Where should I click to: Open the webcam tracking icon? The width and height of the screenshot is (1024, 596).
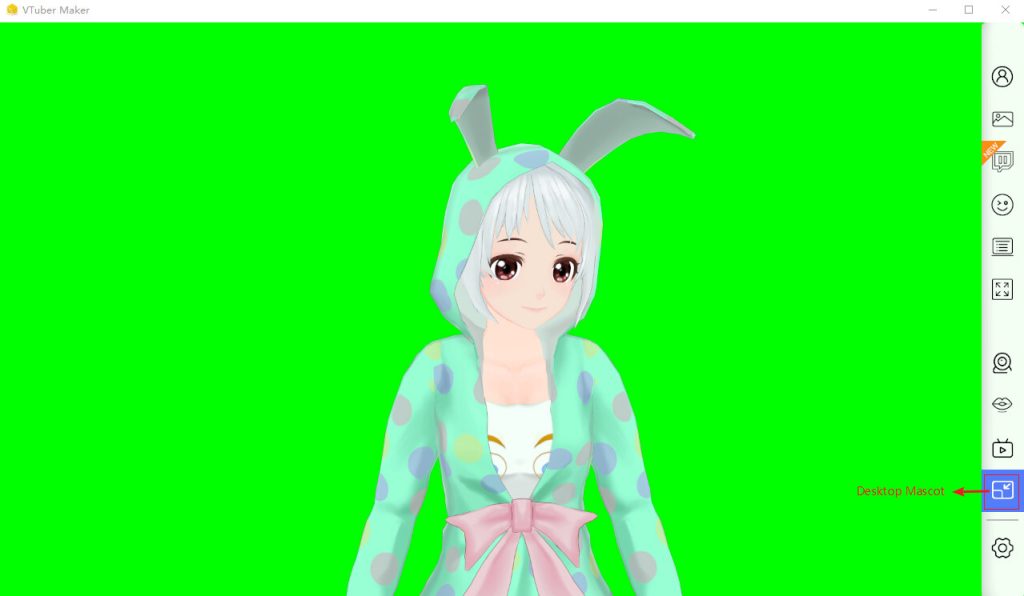1002,363
